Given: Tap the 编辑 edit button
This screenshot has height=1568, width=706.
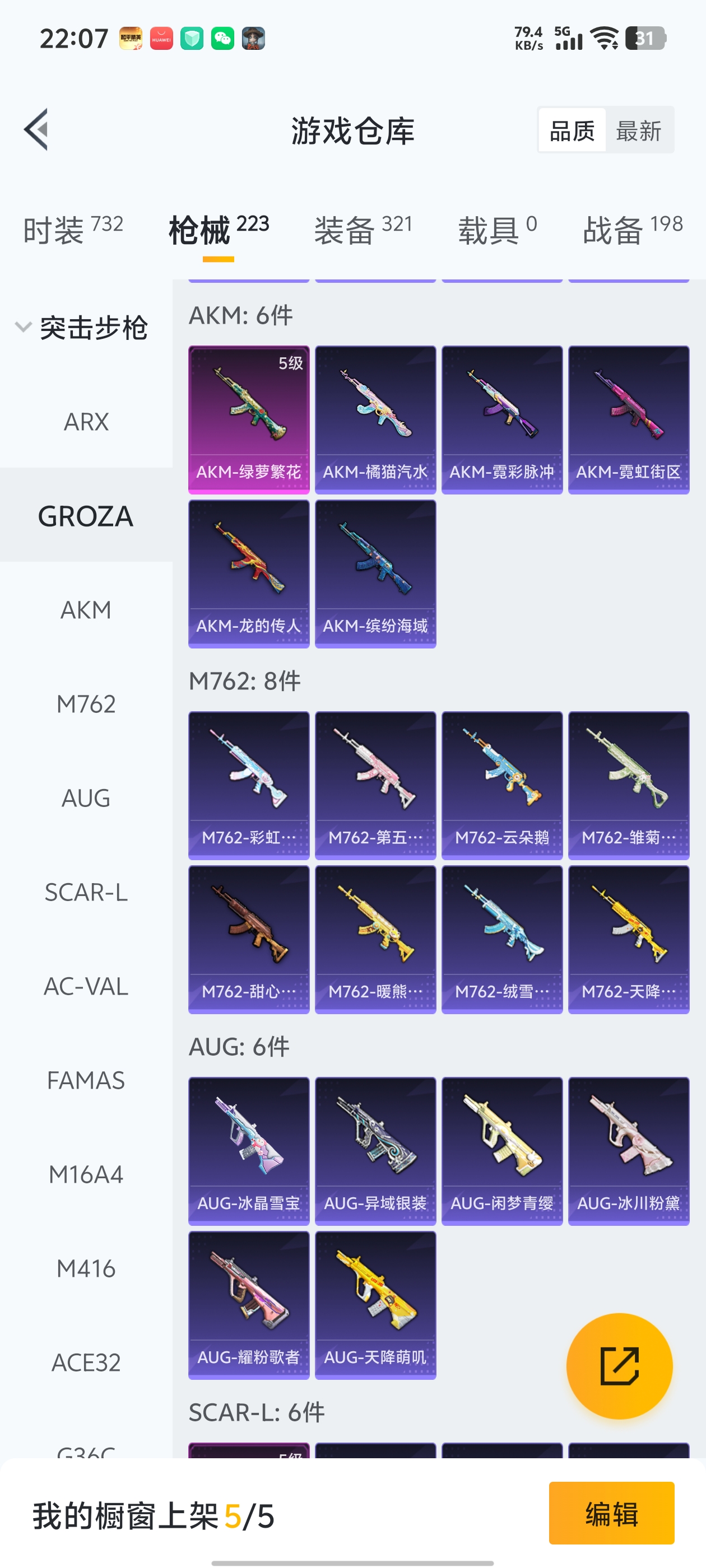Looking at the screenshot, I should click(x=611, y=1513).
